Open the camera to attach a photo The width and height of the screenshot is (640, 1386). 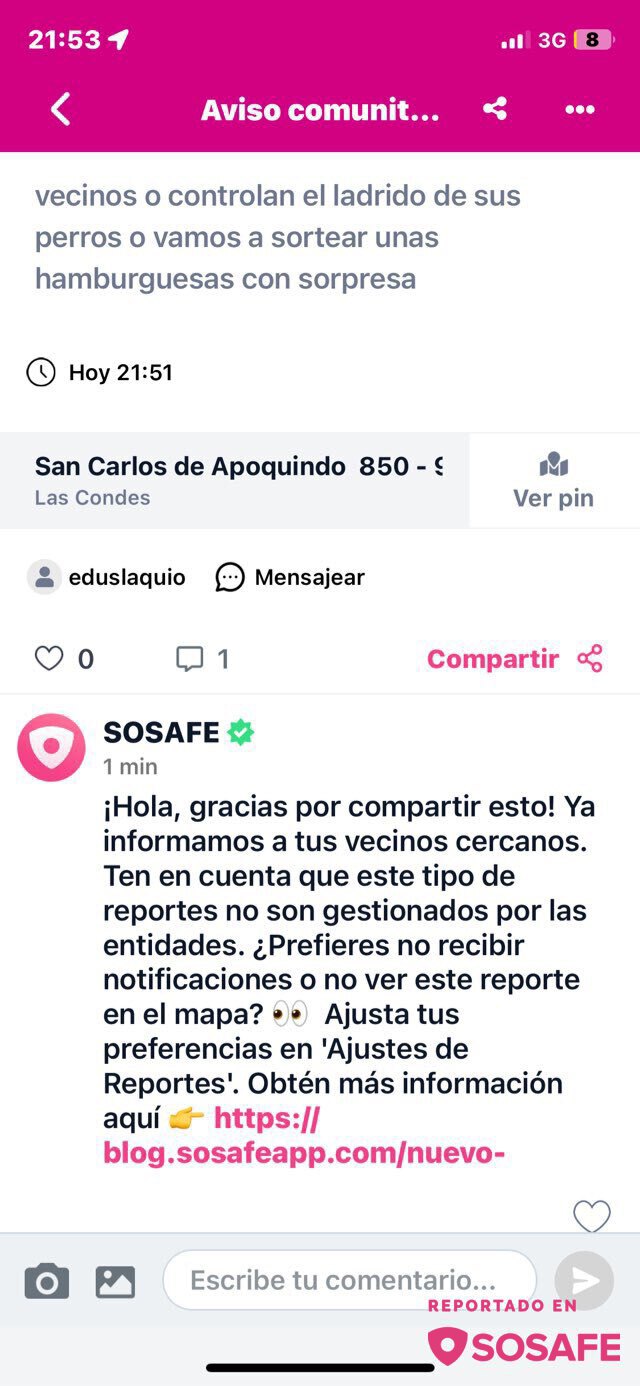pyautogui.click(x=47, y=1281)
